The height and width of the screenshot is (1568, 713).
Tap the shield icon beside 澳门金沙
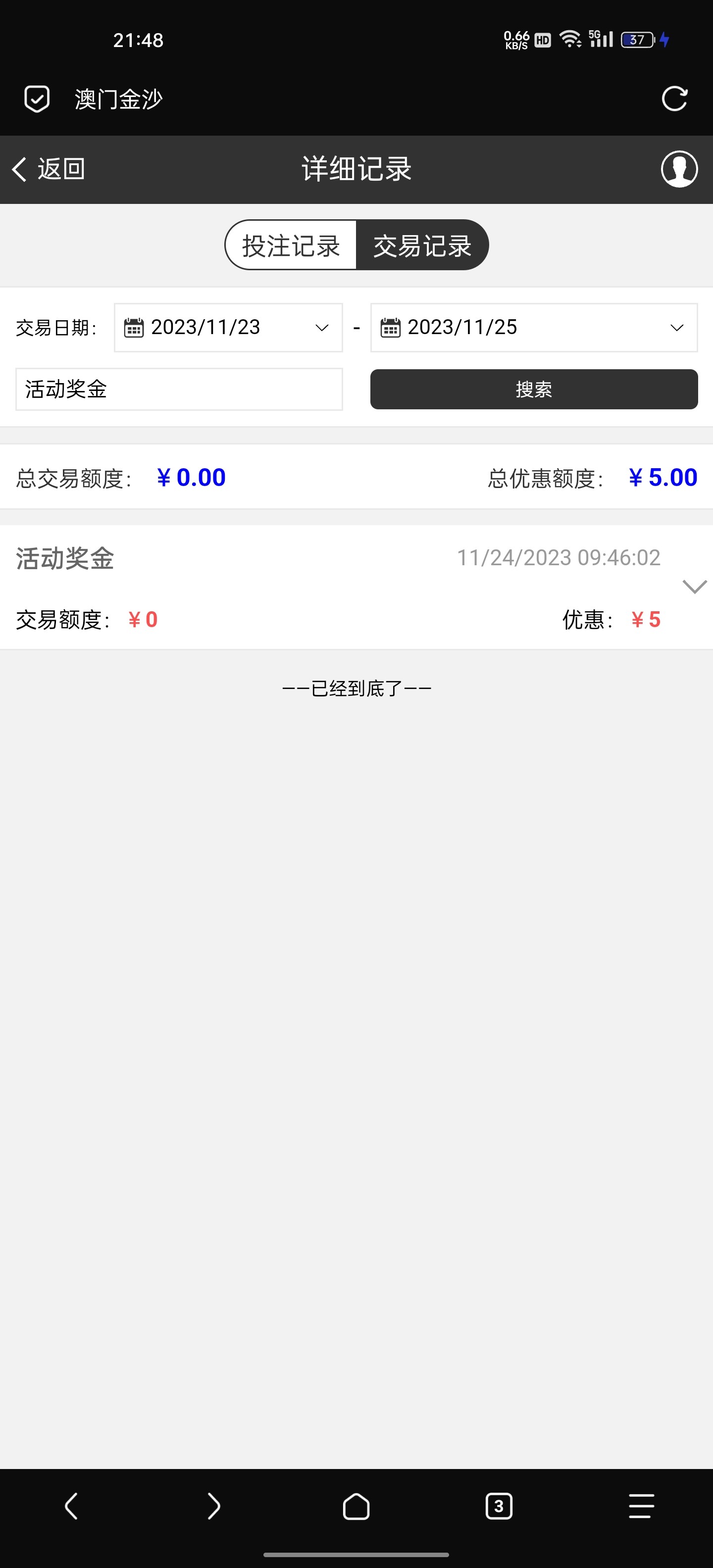(37, 98)
